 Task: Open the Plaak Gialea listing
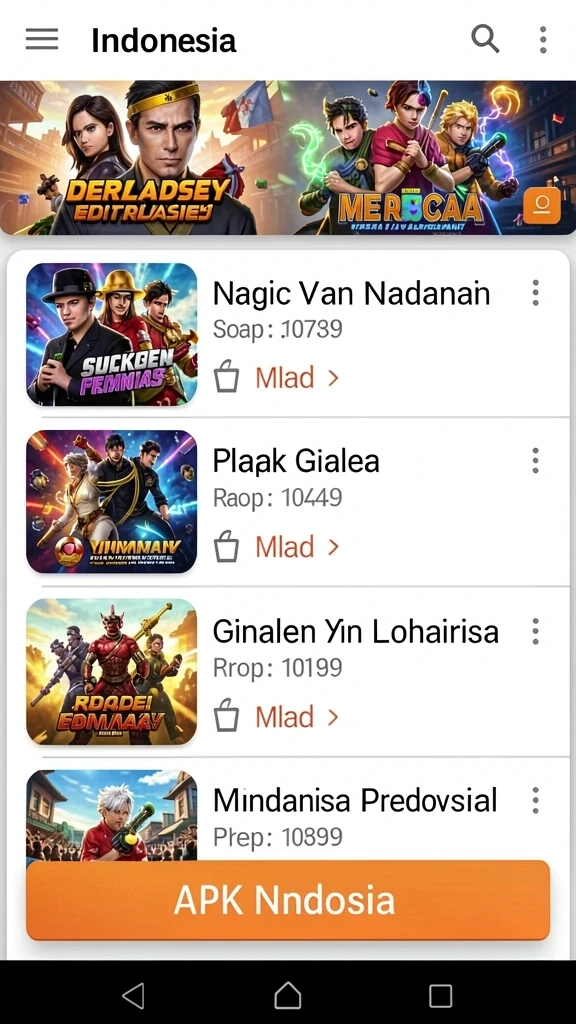coord(288,502)
